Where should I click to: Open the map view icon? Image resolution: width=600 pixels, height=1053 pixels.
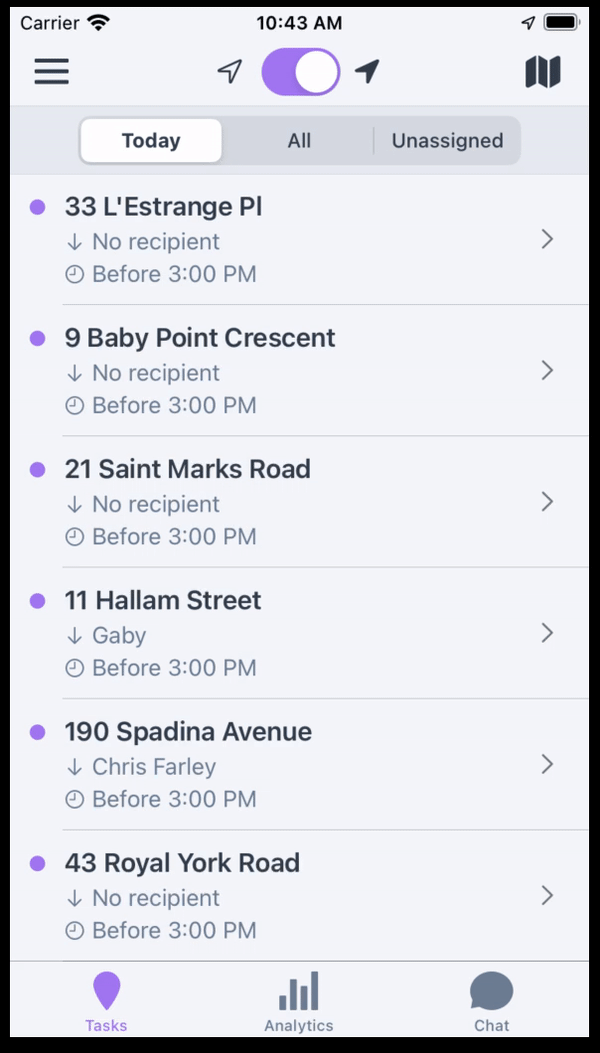coord(543,71)
